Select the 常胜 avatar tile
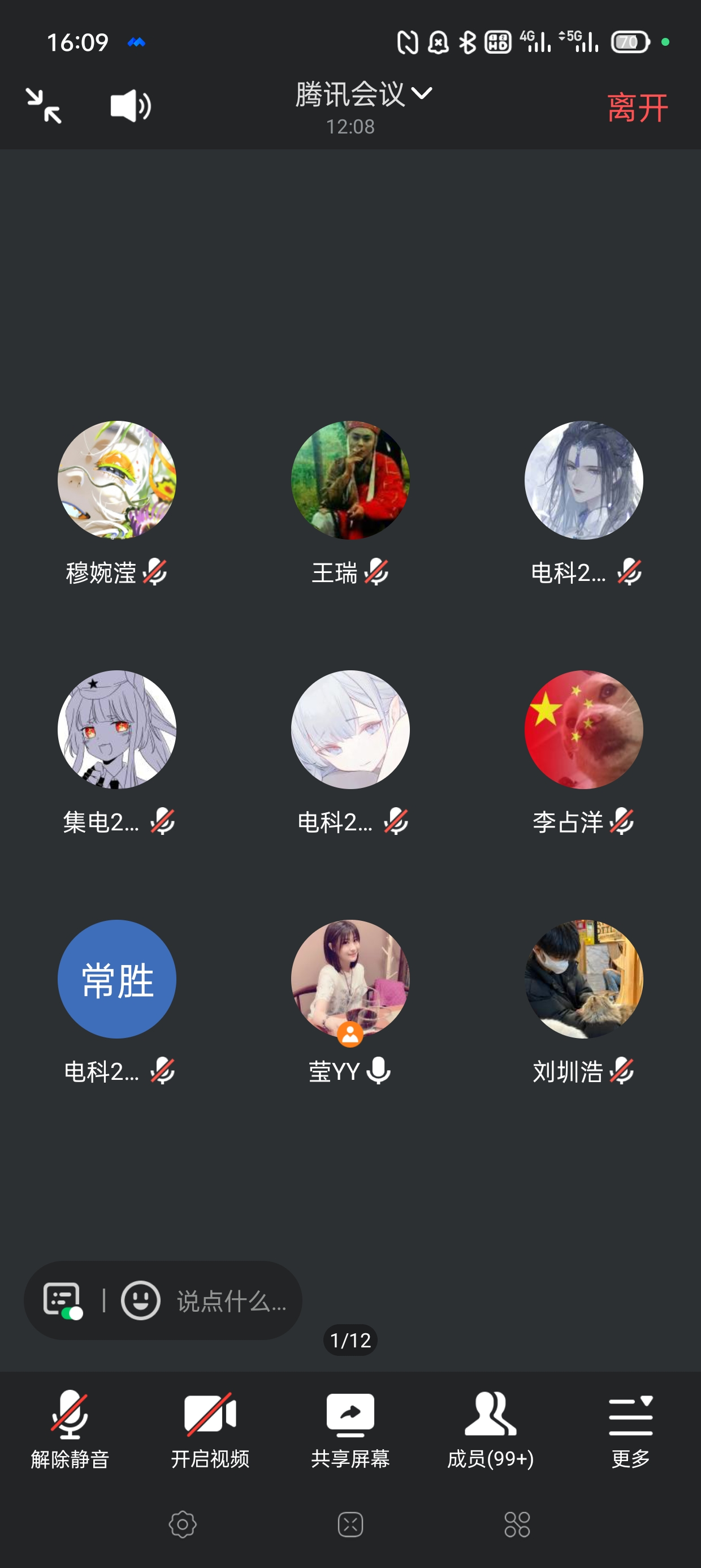701x1568 pixels. (117, 979)
